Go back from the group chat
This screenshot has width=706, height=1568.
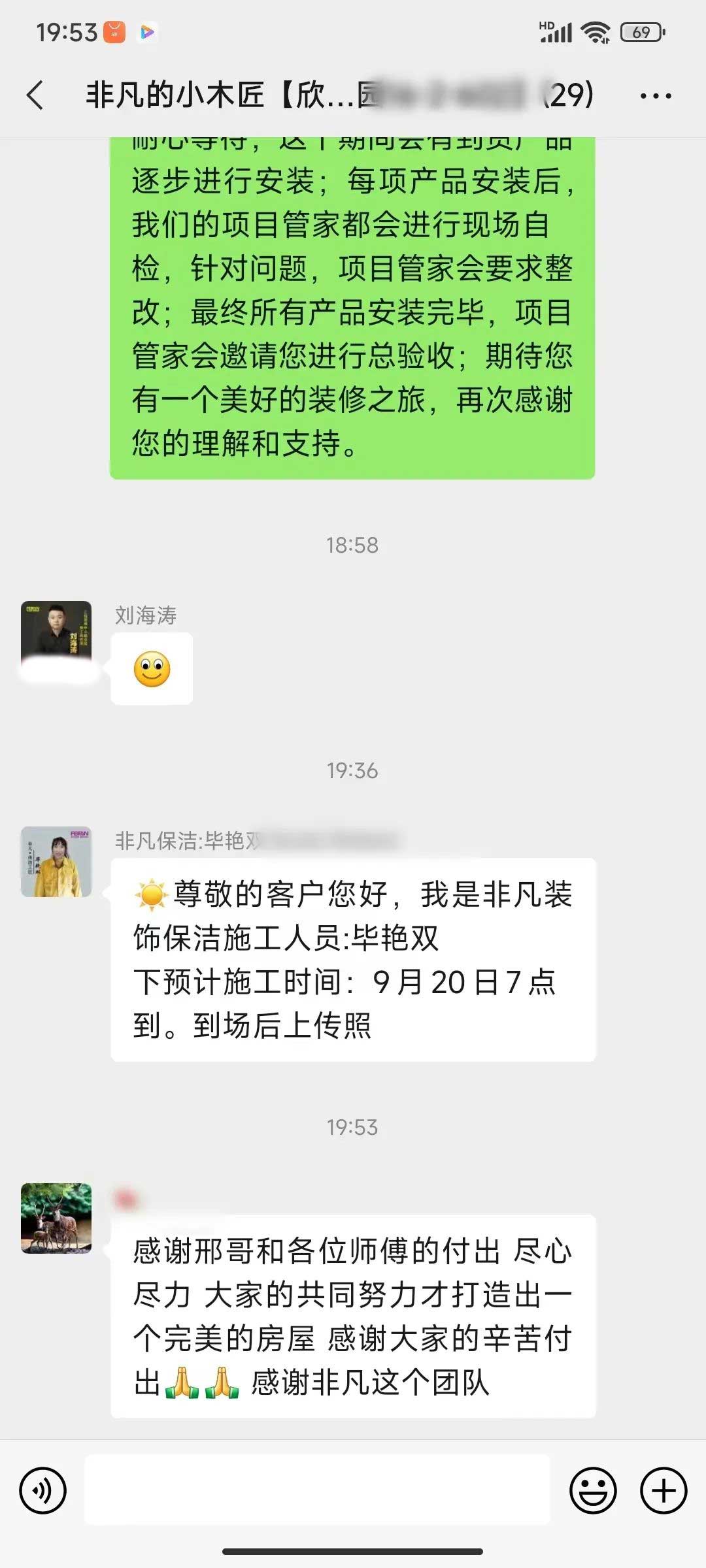(x=36, y=95)
